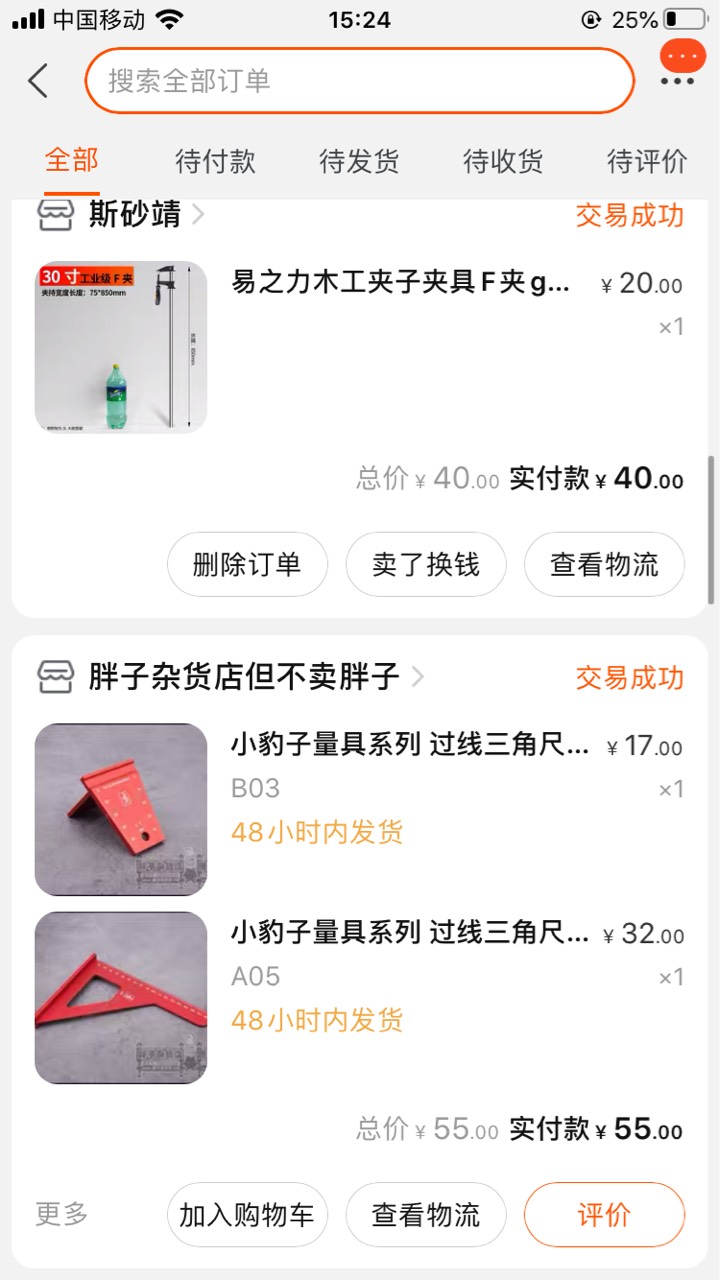Screen dimensions: 720x1280
Task: Switch to the 待收货 tab
Action: tap(503, 160)
